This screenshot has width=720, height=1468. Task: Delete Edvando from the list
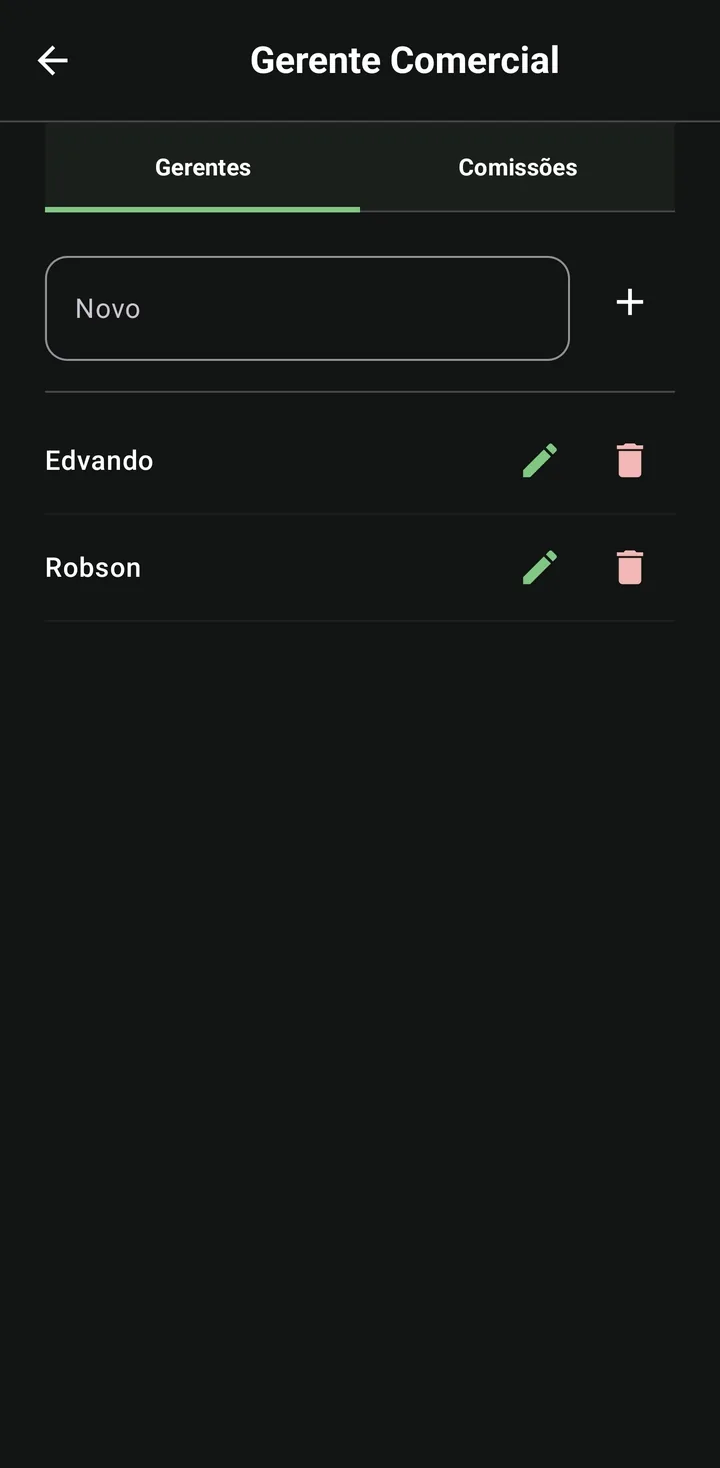click(630, 461)
